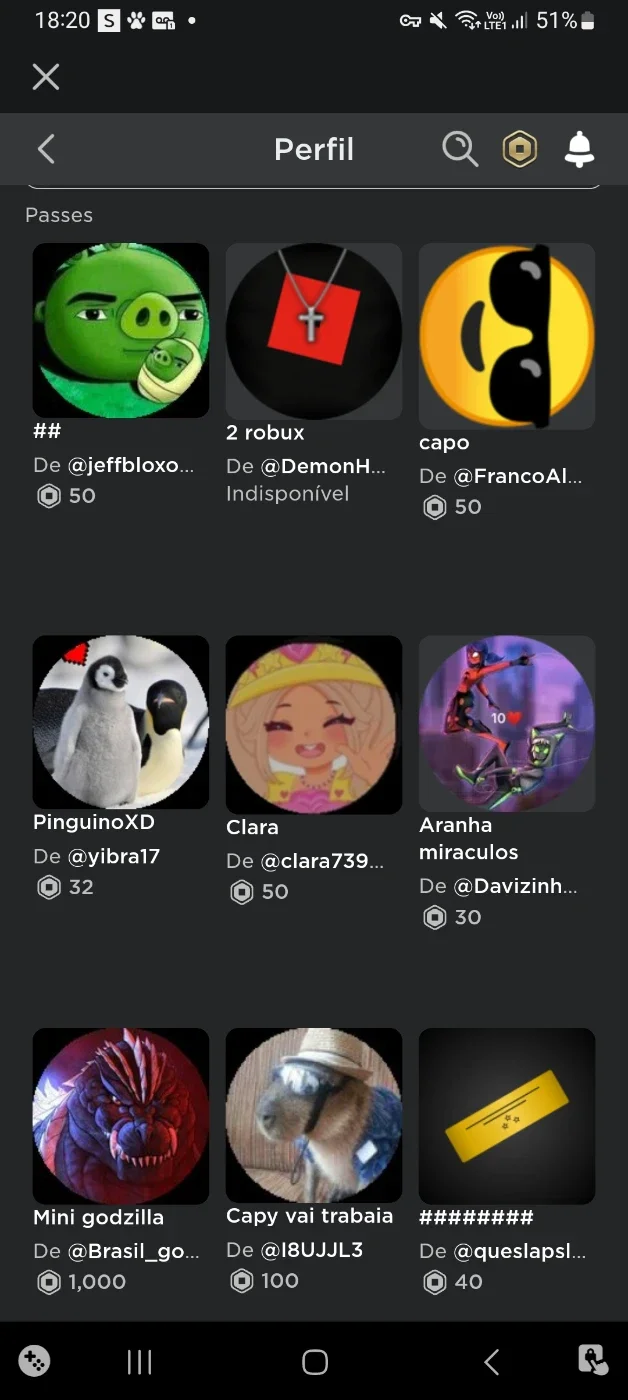Close the screen with the X icon
The width and height of the screenshot is (628, 1400).
(x=46, y=77)
